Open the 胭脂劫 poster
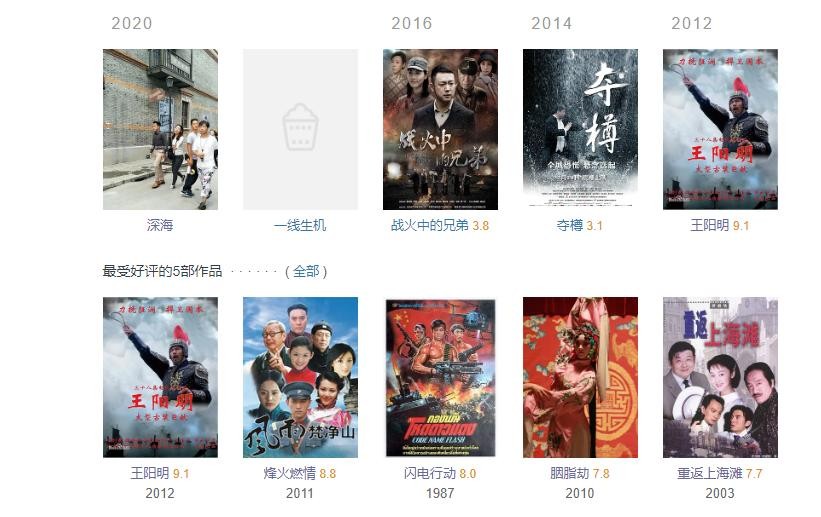Screen dimensions: 821x517 click(x=580, y=377)
